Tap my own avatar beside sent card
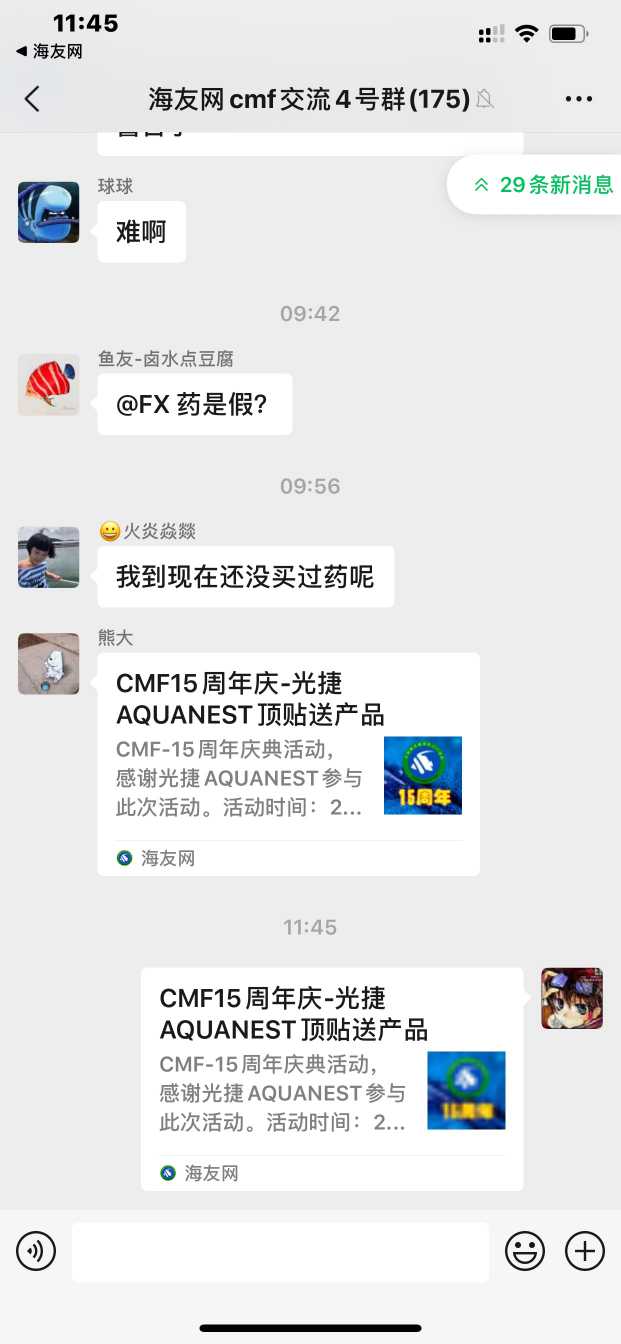Screen dimensions: 621x1344 (x=572, y=998)
